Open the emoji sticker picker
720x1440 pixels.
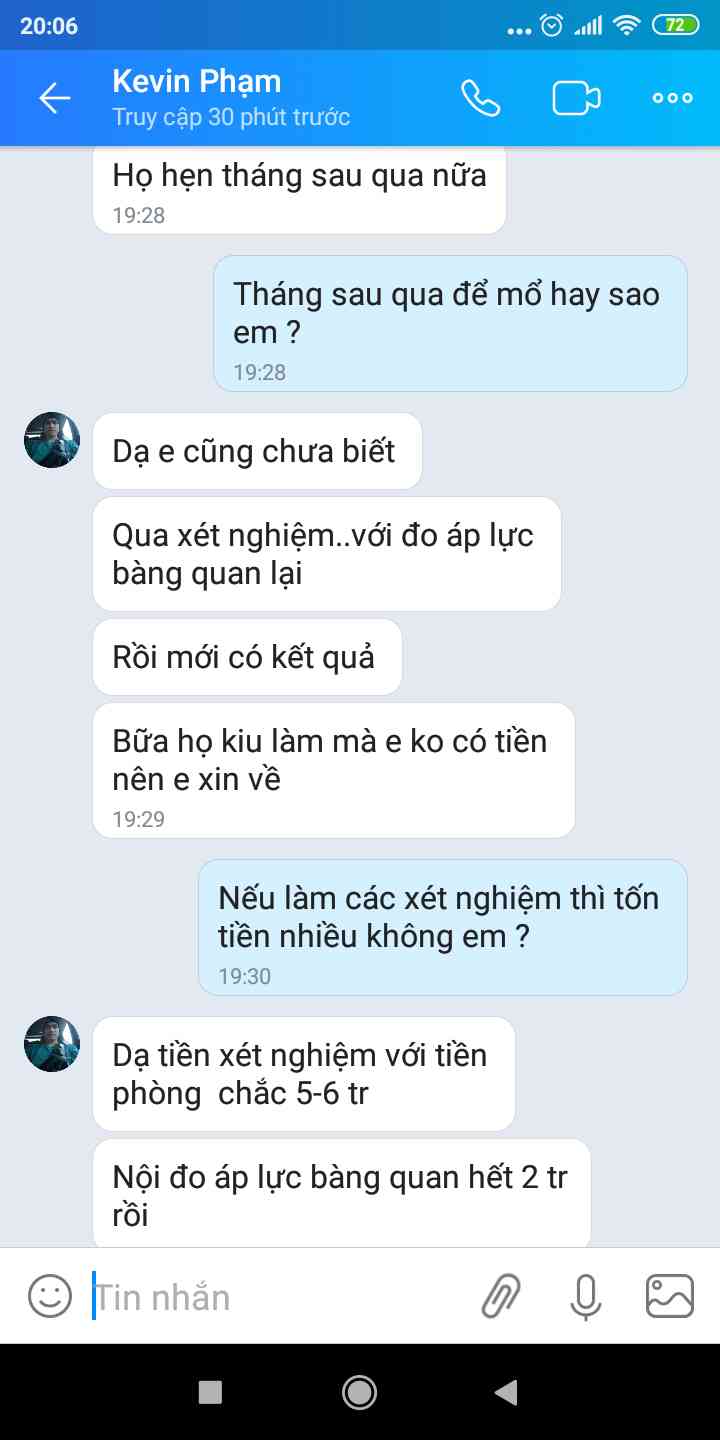click(49, 1296)
